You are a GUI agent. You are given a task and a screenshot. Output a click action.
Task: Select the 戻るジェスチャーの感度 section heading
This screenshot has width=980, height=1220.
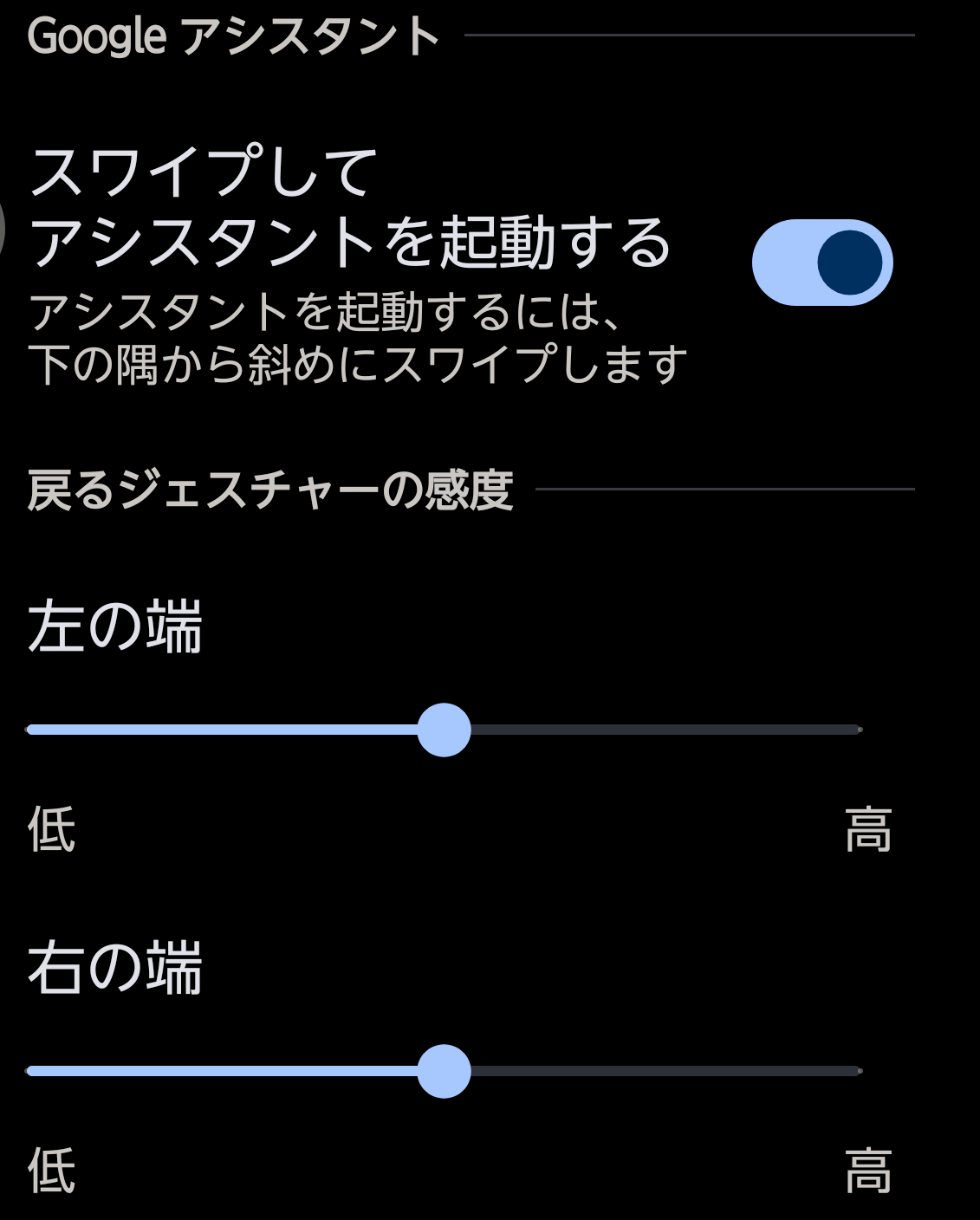pos(269,486)
